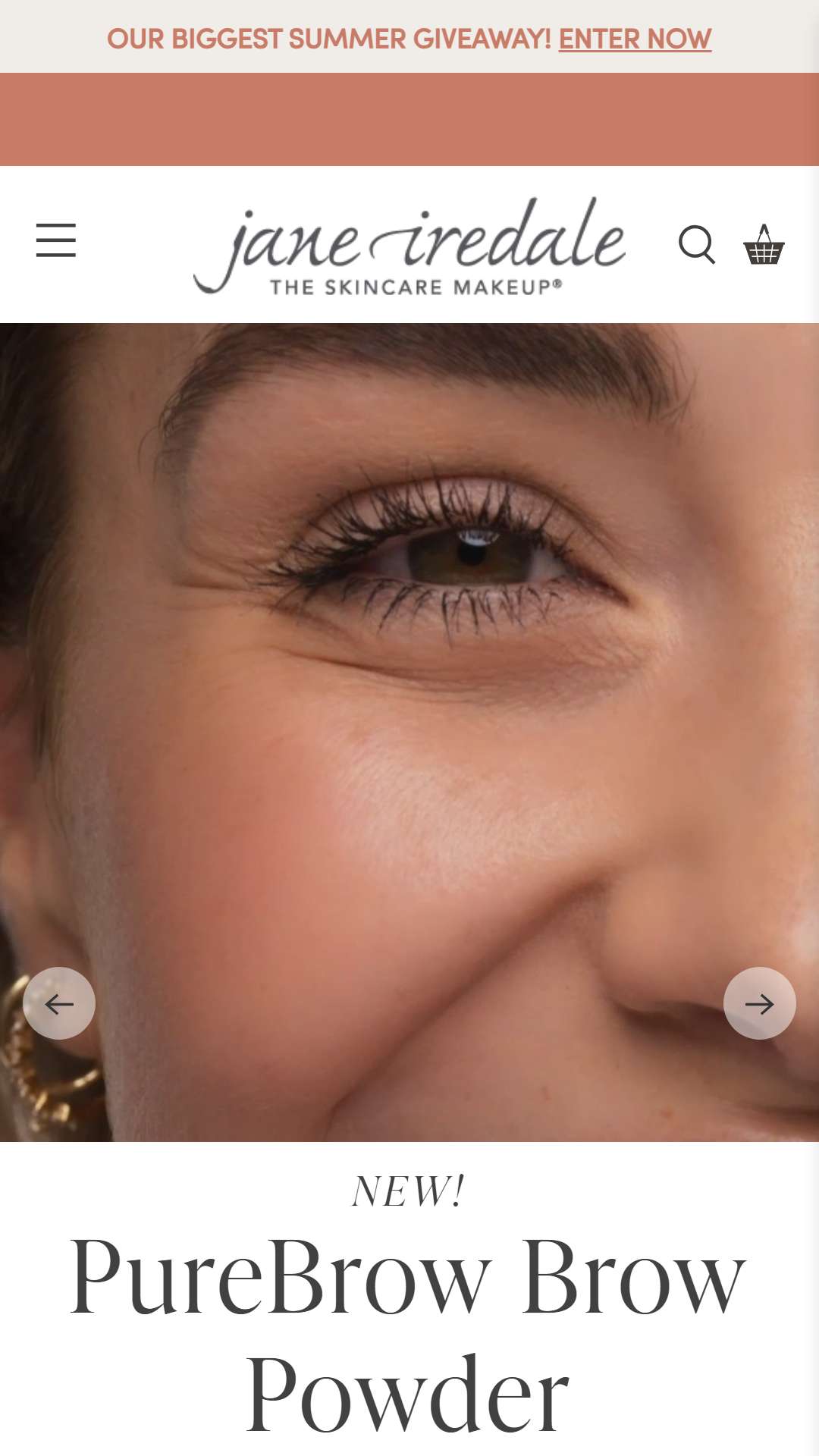Open the PureBrow Brow Powder banner
The width and height of the screenshot is (819, 1456).
(x=408, y=1335)
